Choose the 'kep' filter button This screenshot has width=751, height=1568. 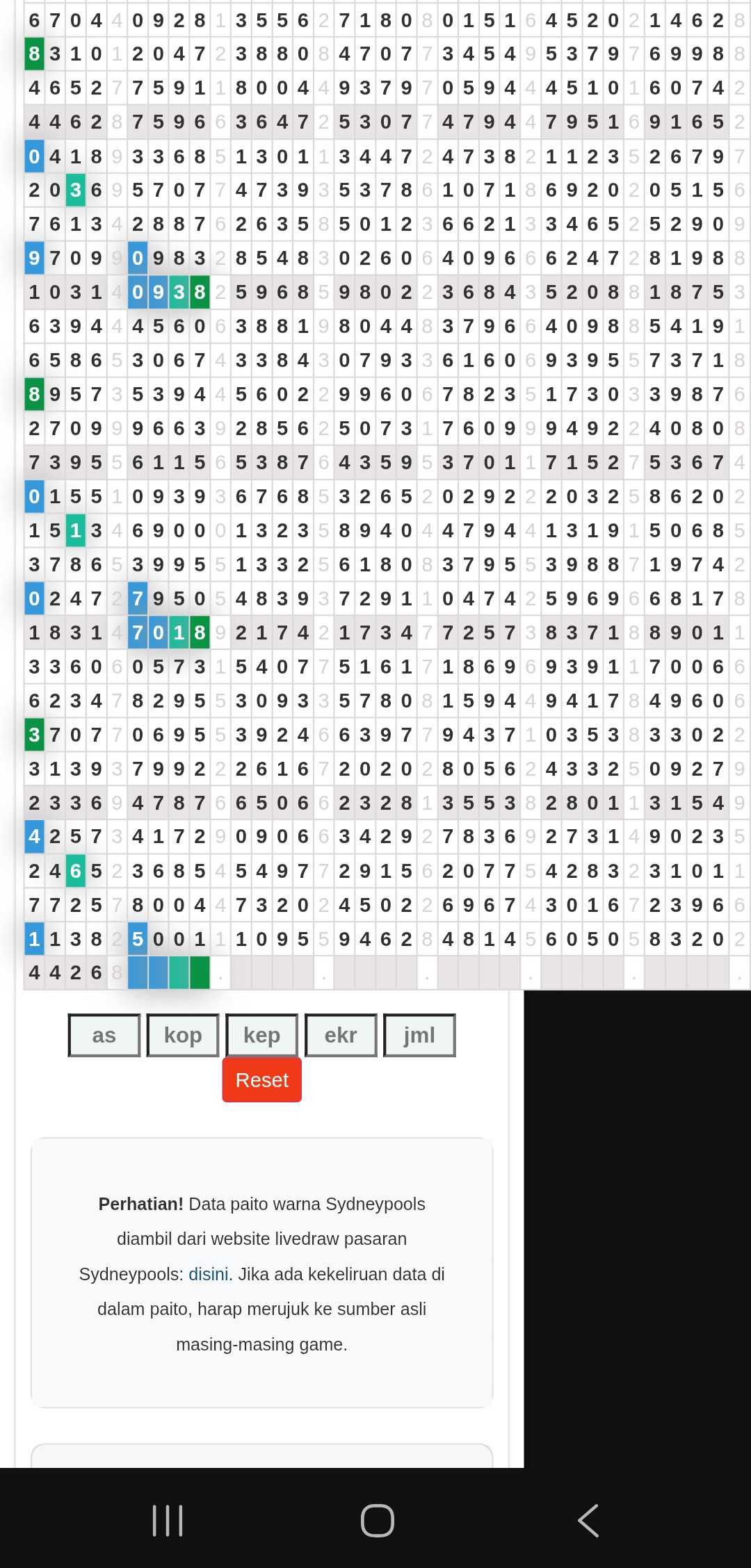tap(261, 1036)
